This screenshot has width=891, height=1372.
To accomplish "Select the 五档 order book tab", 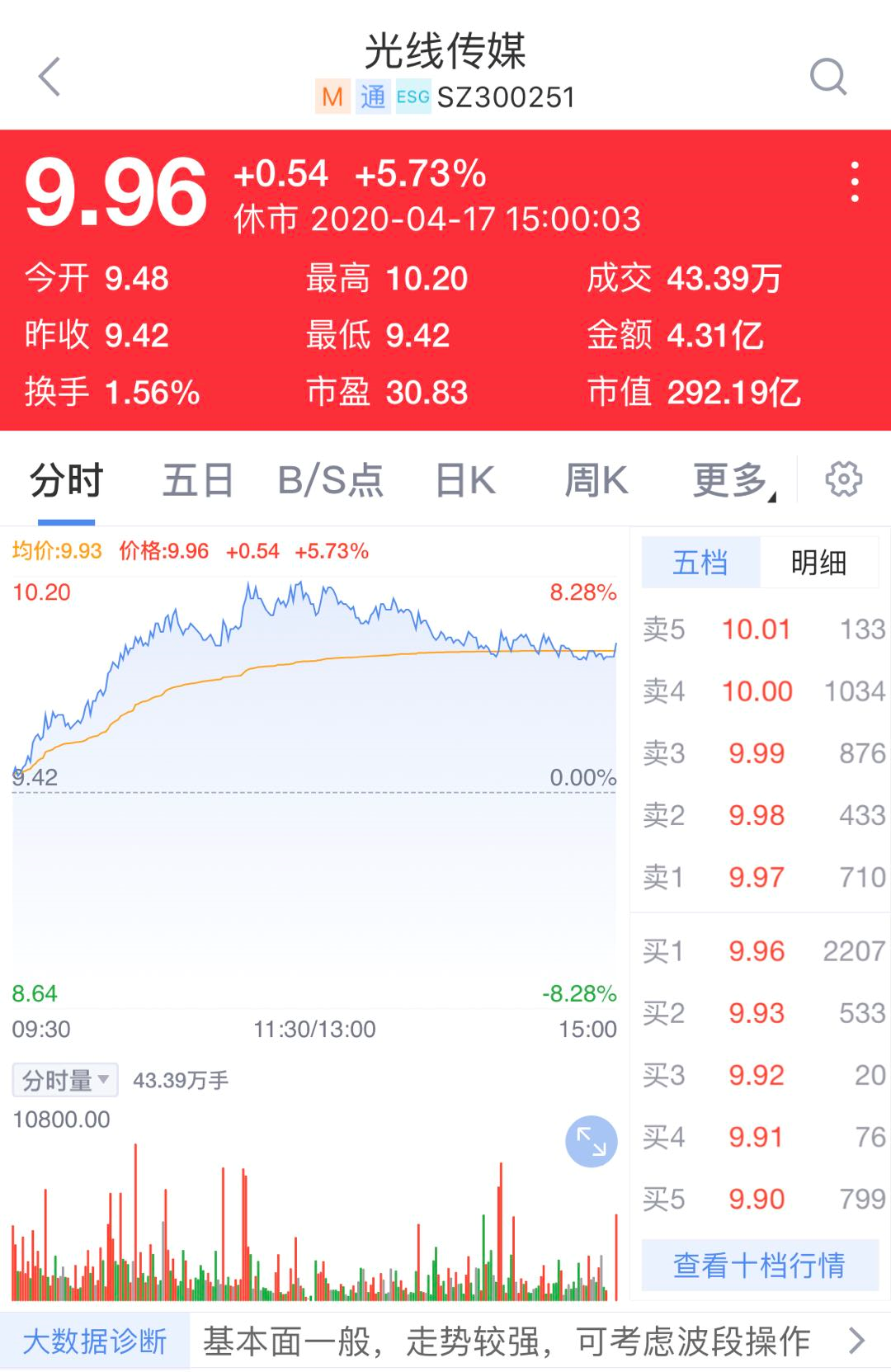I will tap(700, 563).
